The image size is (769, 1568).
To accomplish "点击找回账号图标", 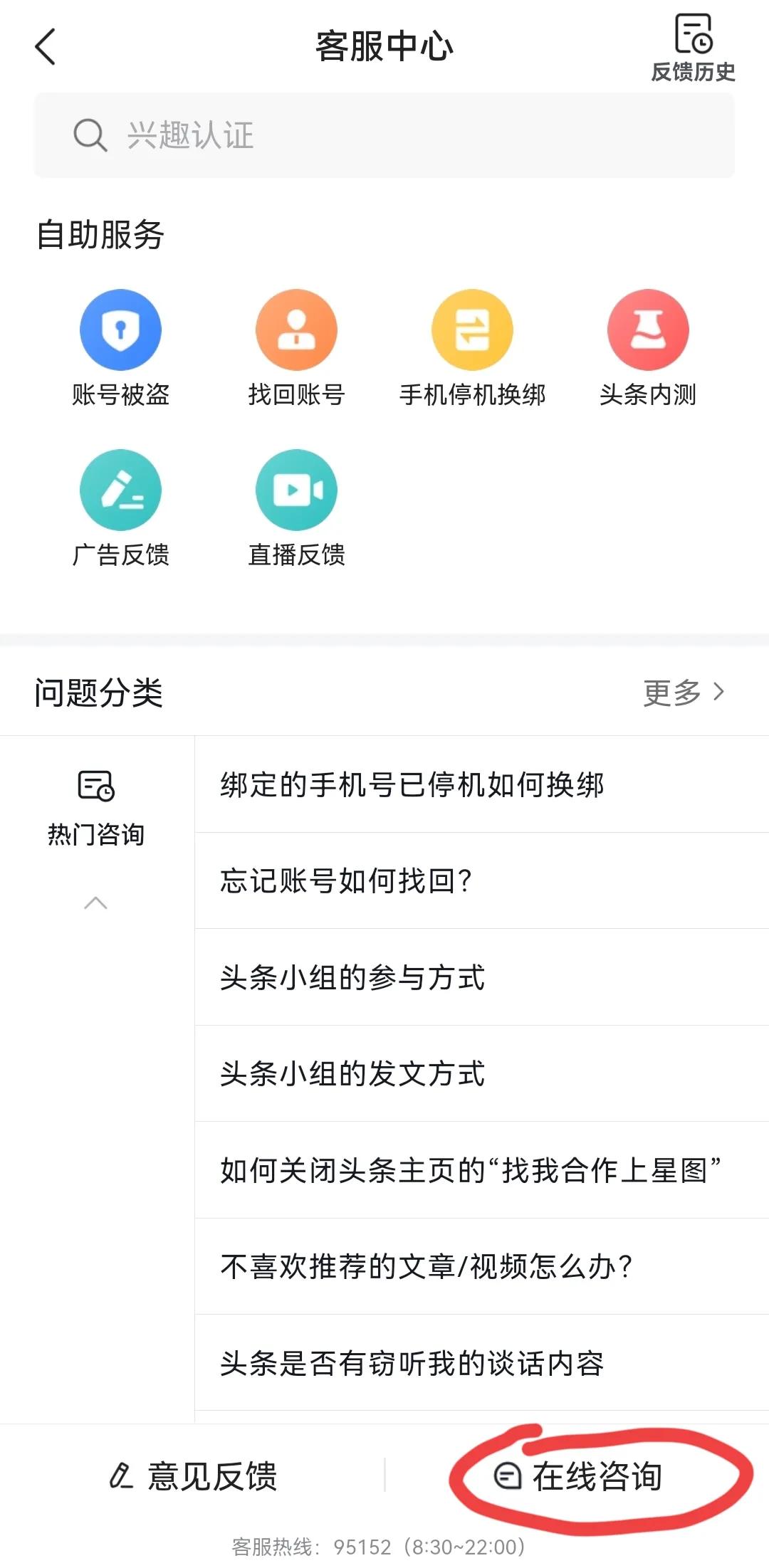I will click(x=296, y=331).
